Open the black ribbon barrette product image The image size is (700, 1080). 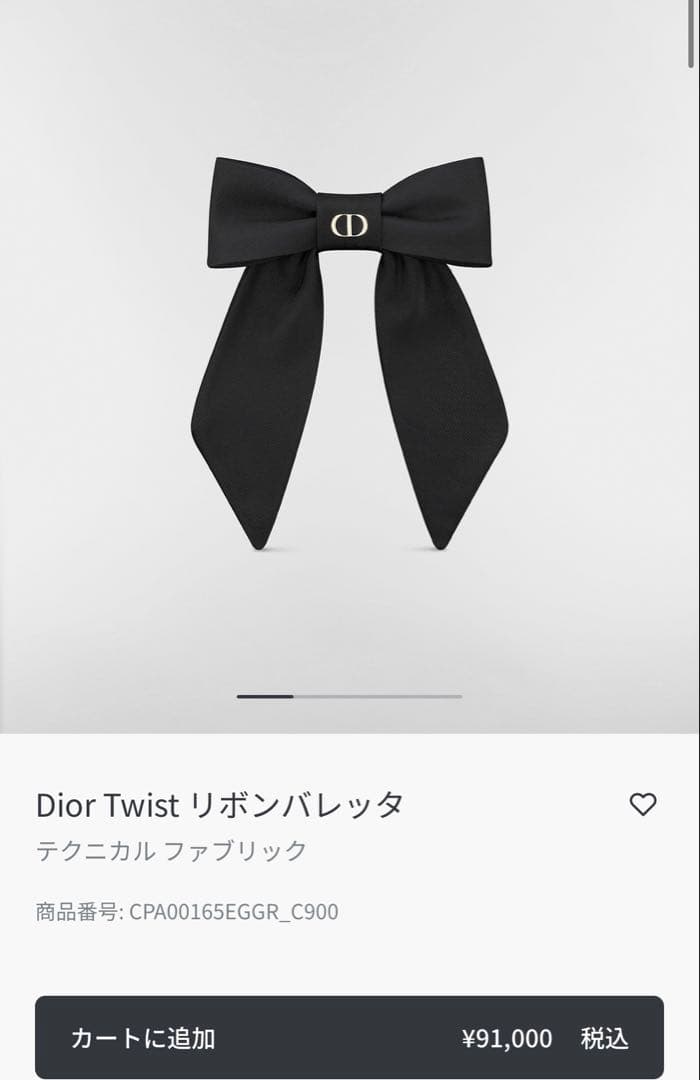coord(349,350)
